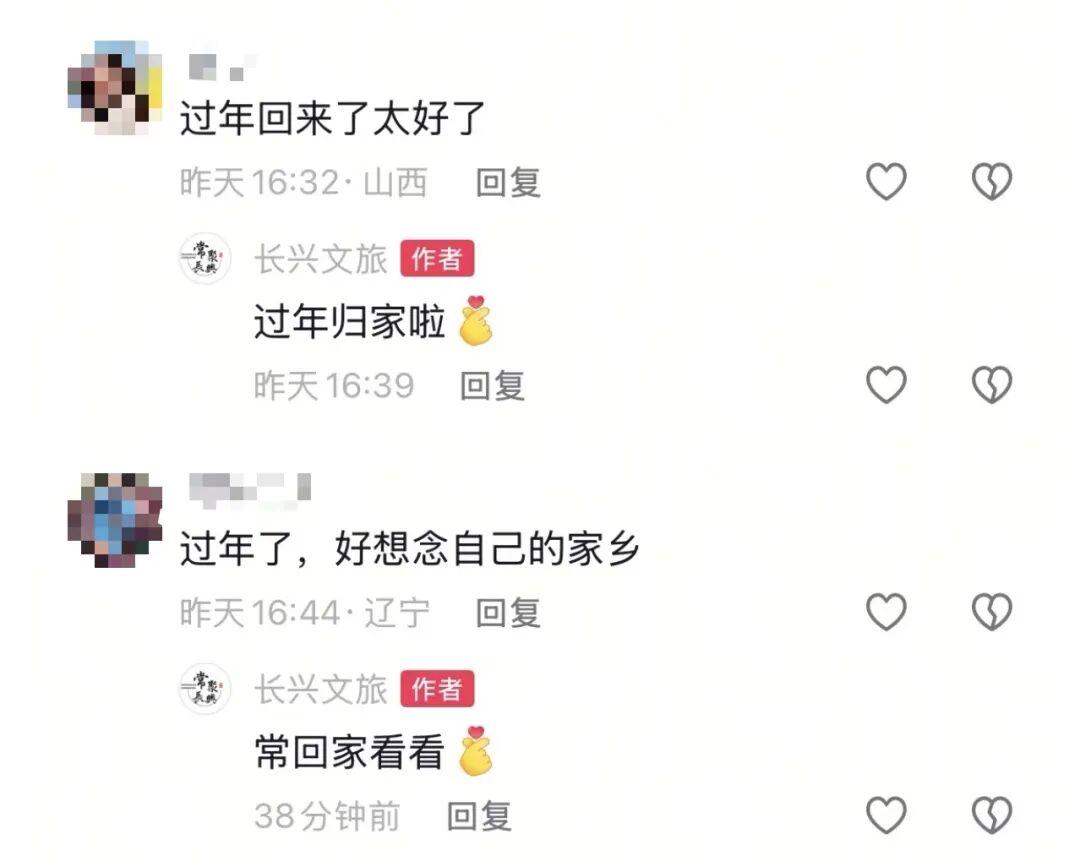Open the 辽宁 commenter's avatar

pyautogui.click(x=114, y=520)
